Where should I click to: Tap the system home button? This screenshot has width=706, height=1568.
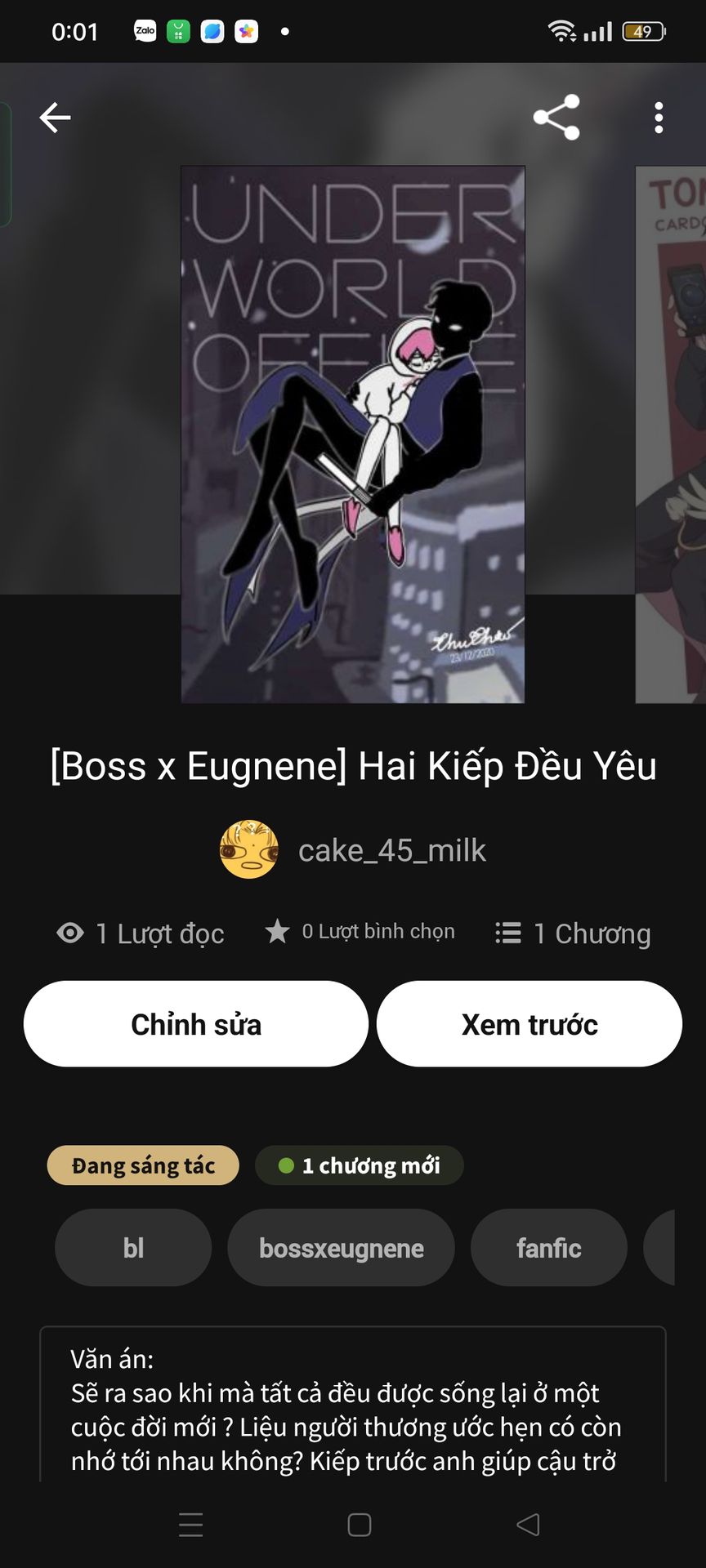pyautogui.click(x=359, y=1525)
